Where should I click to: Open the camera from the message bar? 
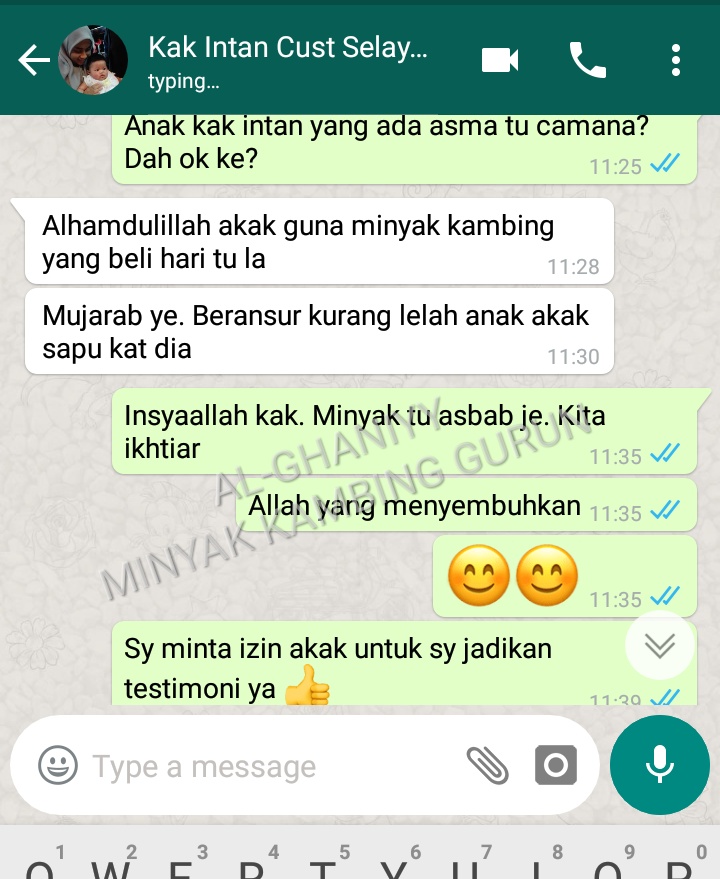(x=556, y=766)
